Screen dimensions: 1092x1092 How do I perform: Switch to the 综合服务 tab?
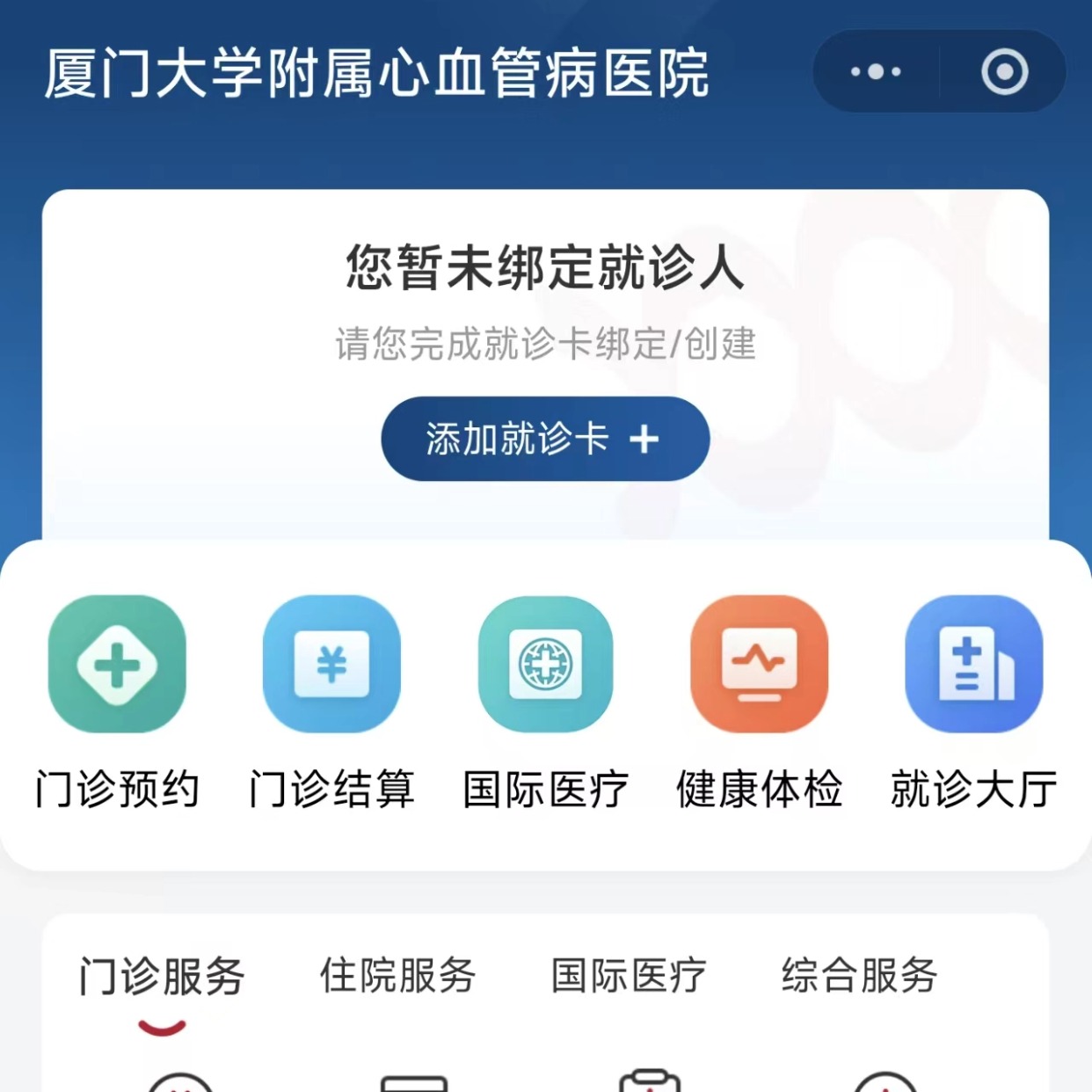[859, 976]
